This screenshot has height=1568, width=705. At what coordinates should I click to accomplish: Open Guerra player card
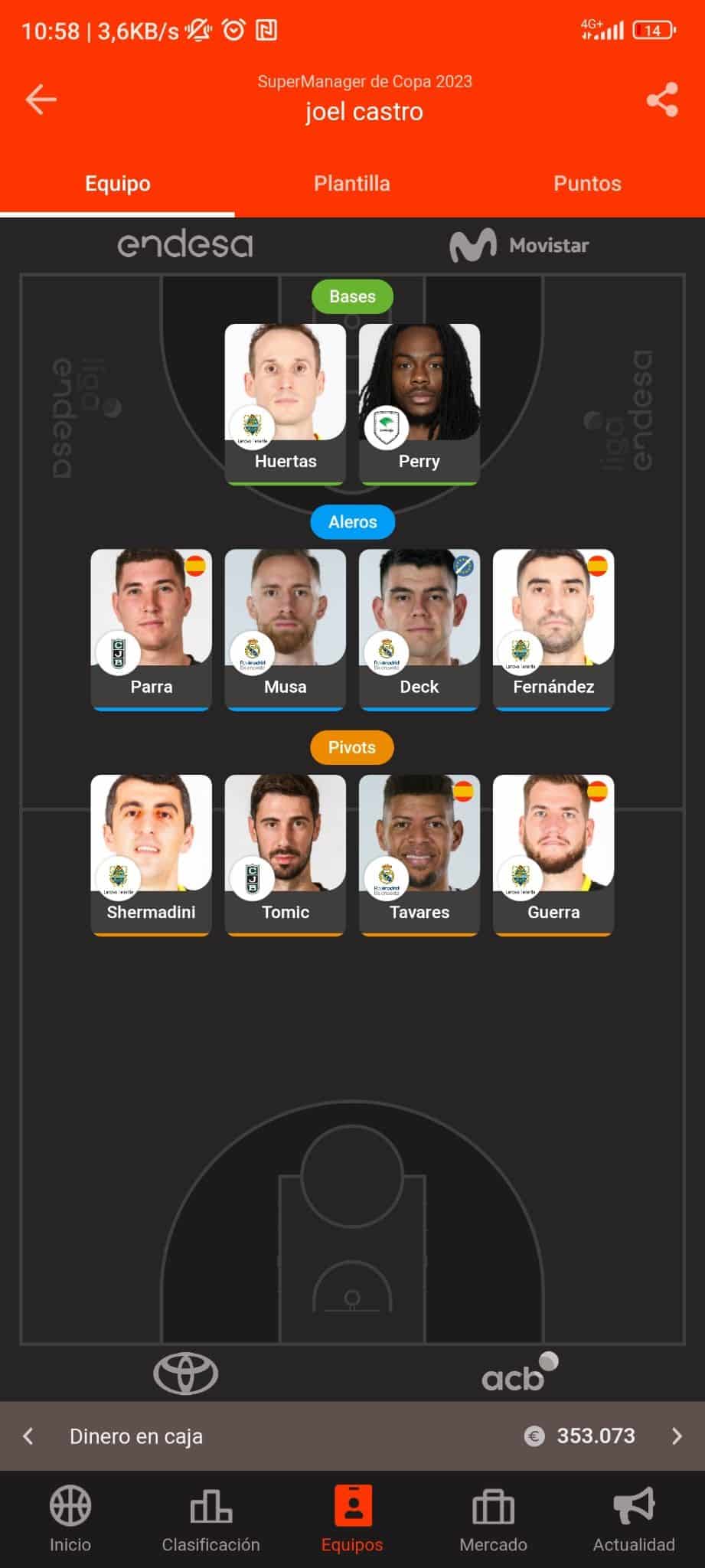(553, 854)
